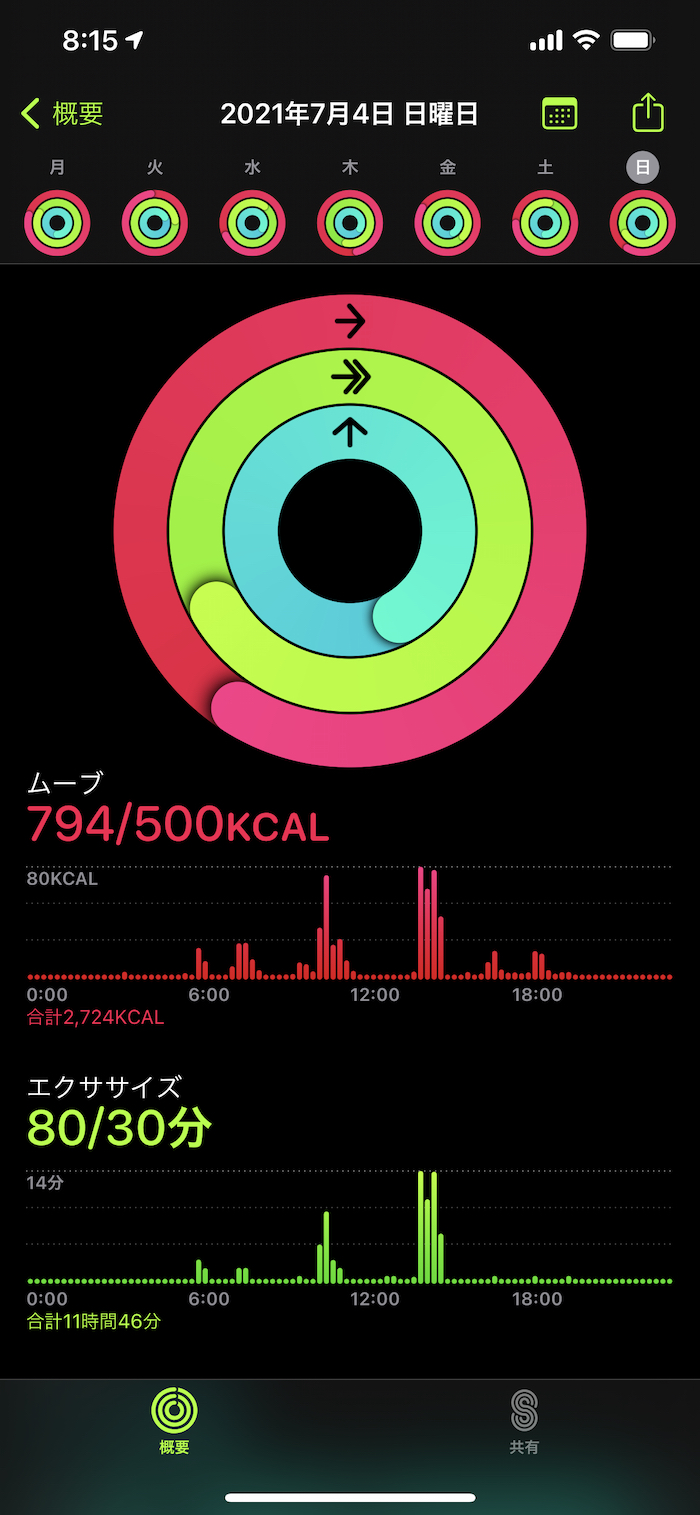Select Wednesday (水) activity rings
700x1515 pixels.
[252, 222]
